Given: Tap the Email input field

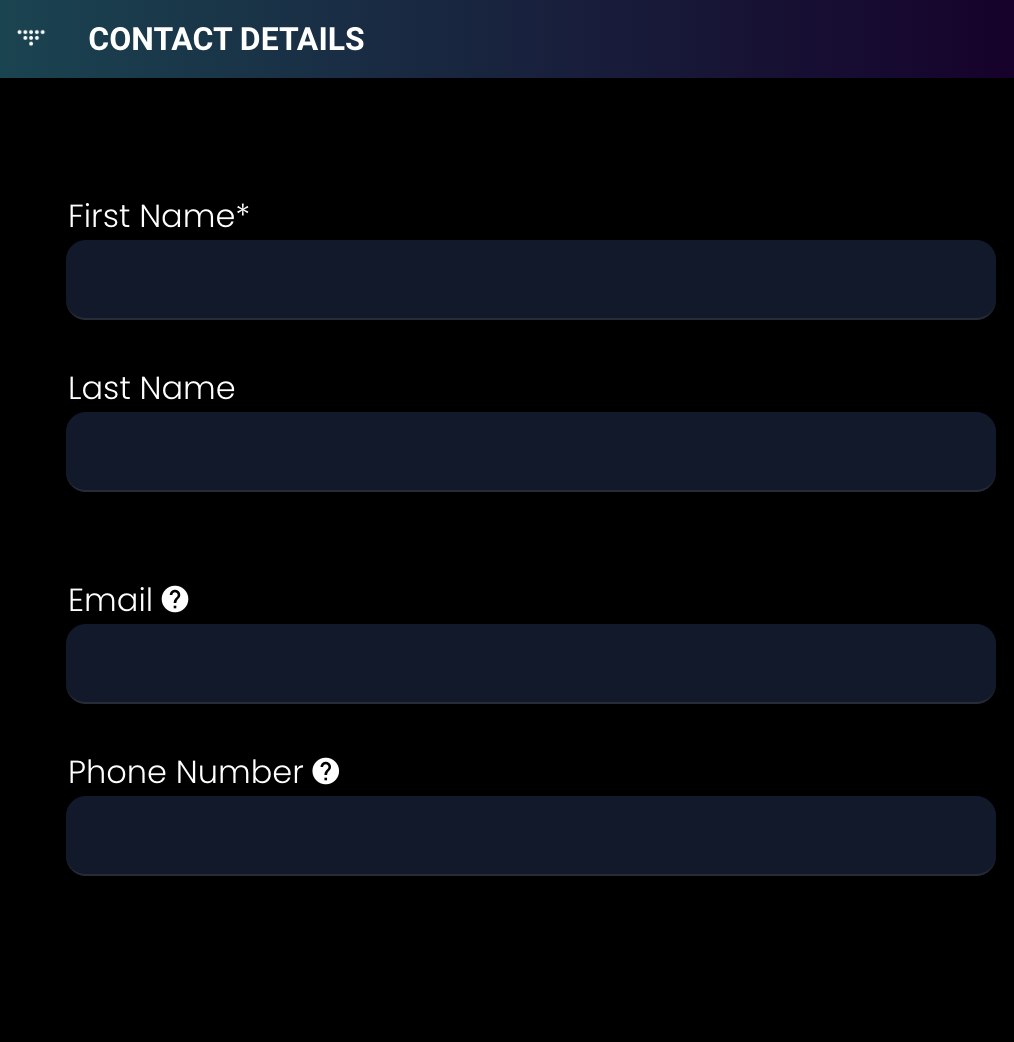Looking at the screenshot, I should point(531,664).
